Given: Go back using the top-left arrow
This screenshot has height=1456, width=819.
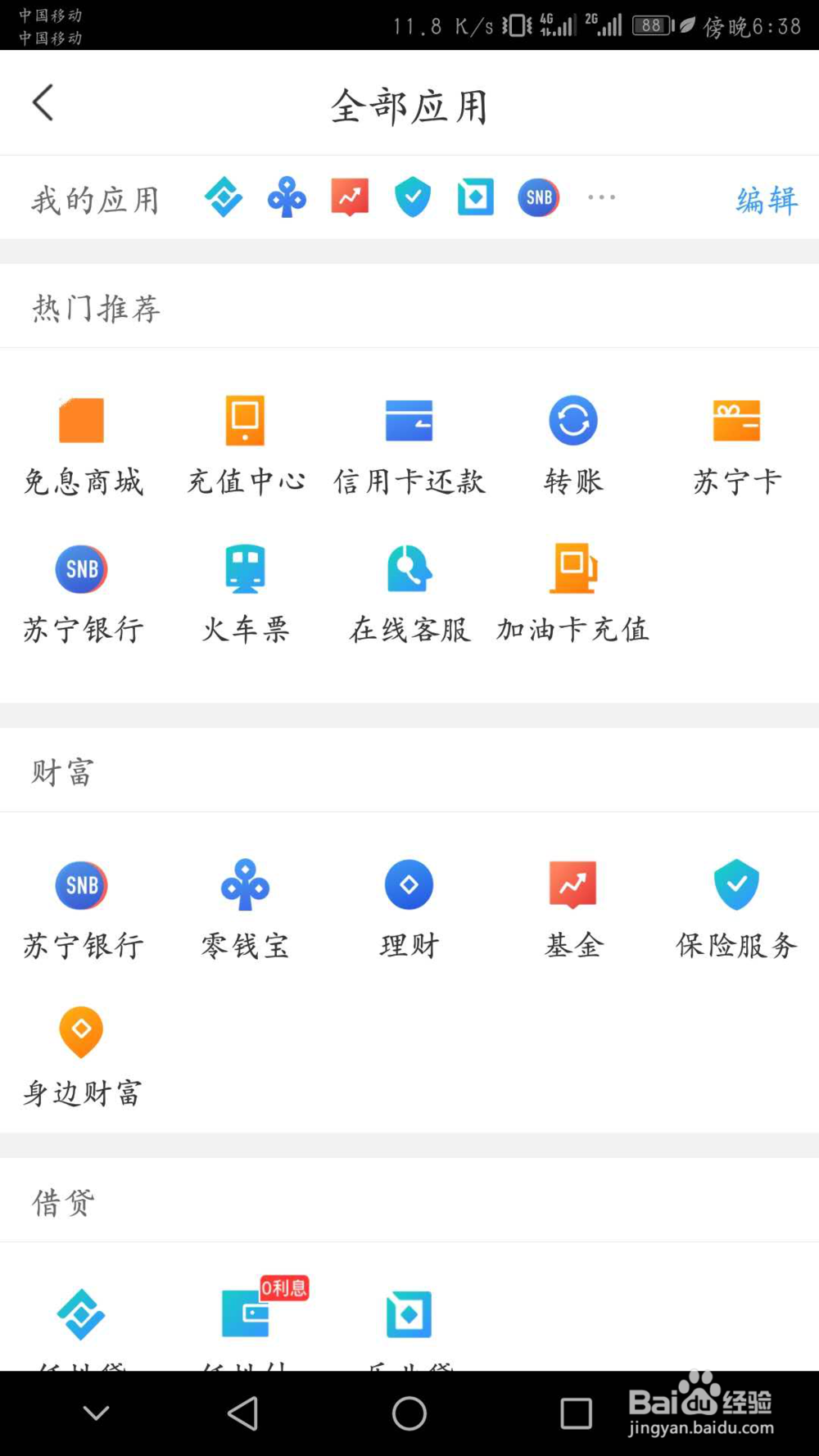Looking at the screenshot, I should (43, 103).
